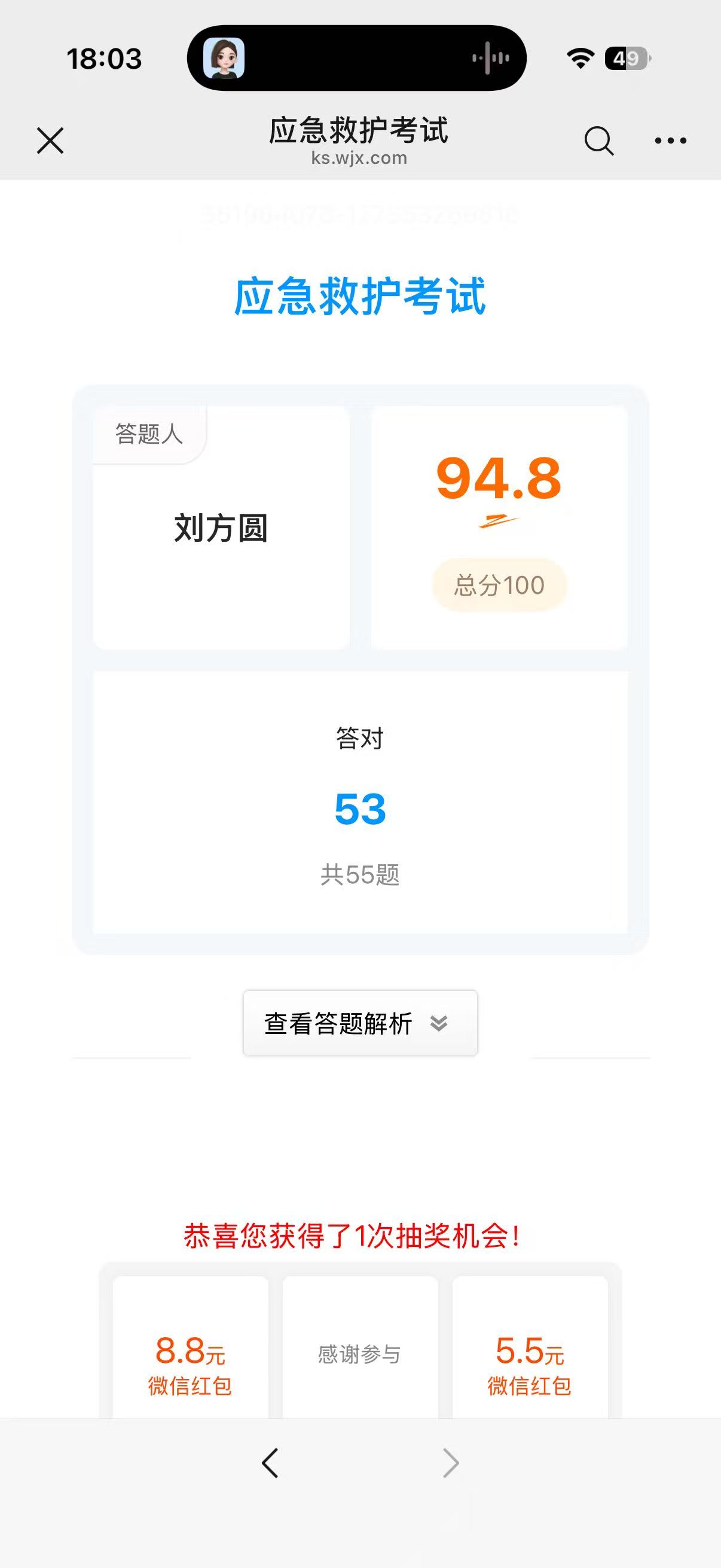Image resolution: width=721 pixels, height=1568 pixels.
Task: Select the 8.8元 微信红包 lottery tile
Action: click(191, 1349)
